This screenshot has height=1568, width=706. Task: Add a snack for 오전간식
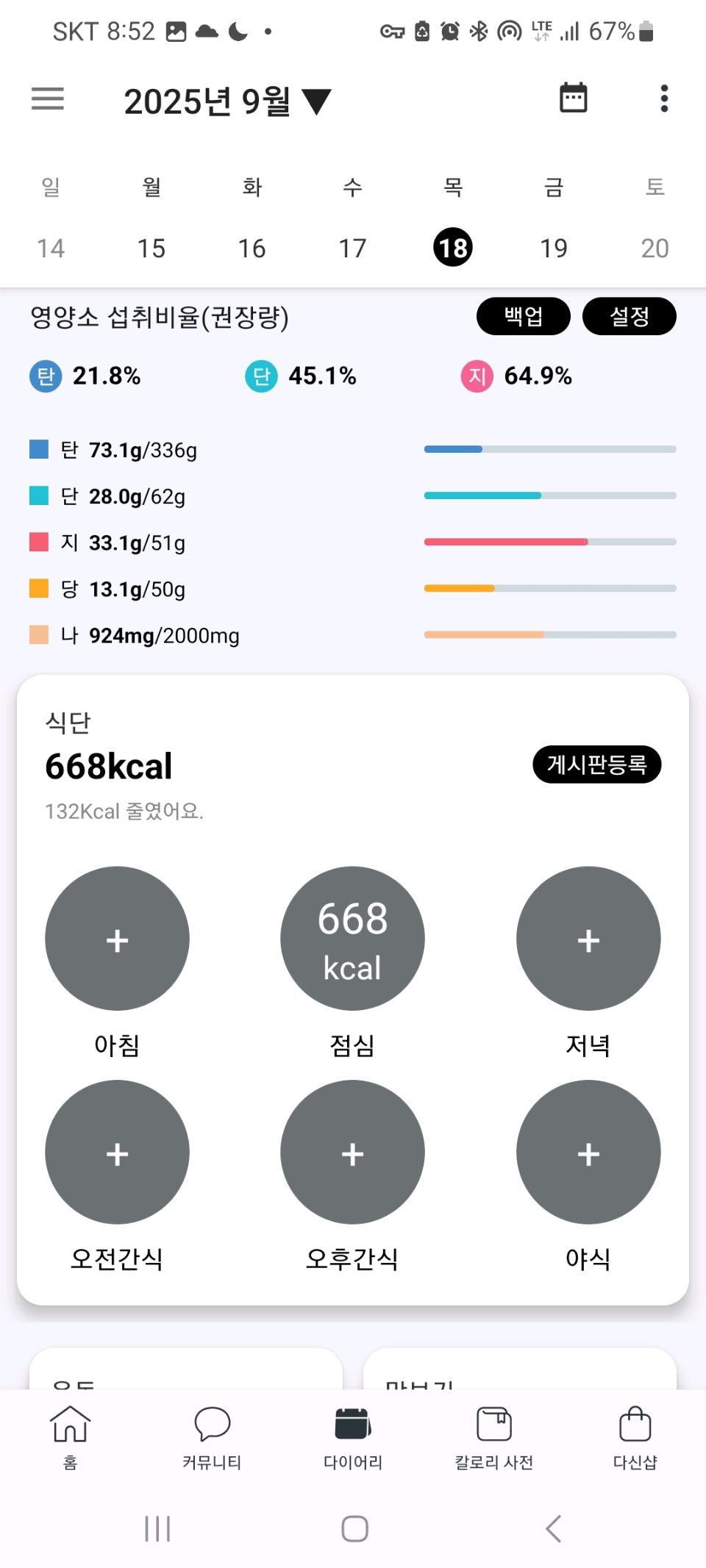(x=117, y=1152)
